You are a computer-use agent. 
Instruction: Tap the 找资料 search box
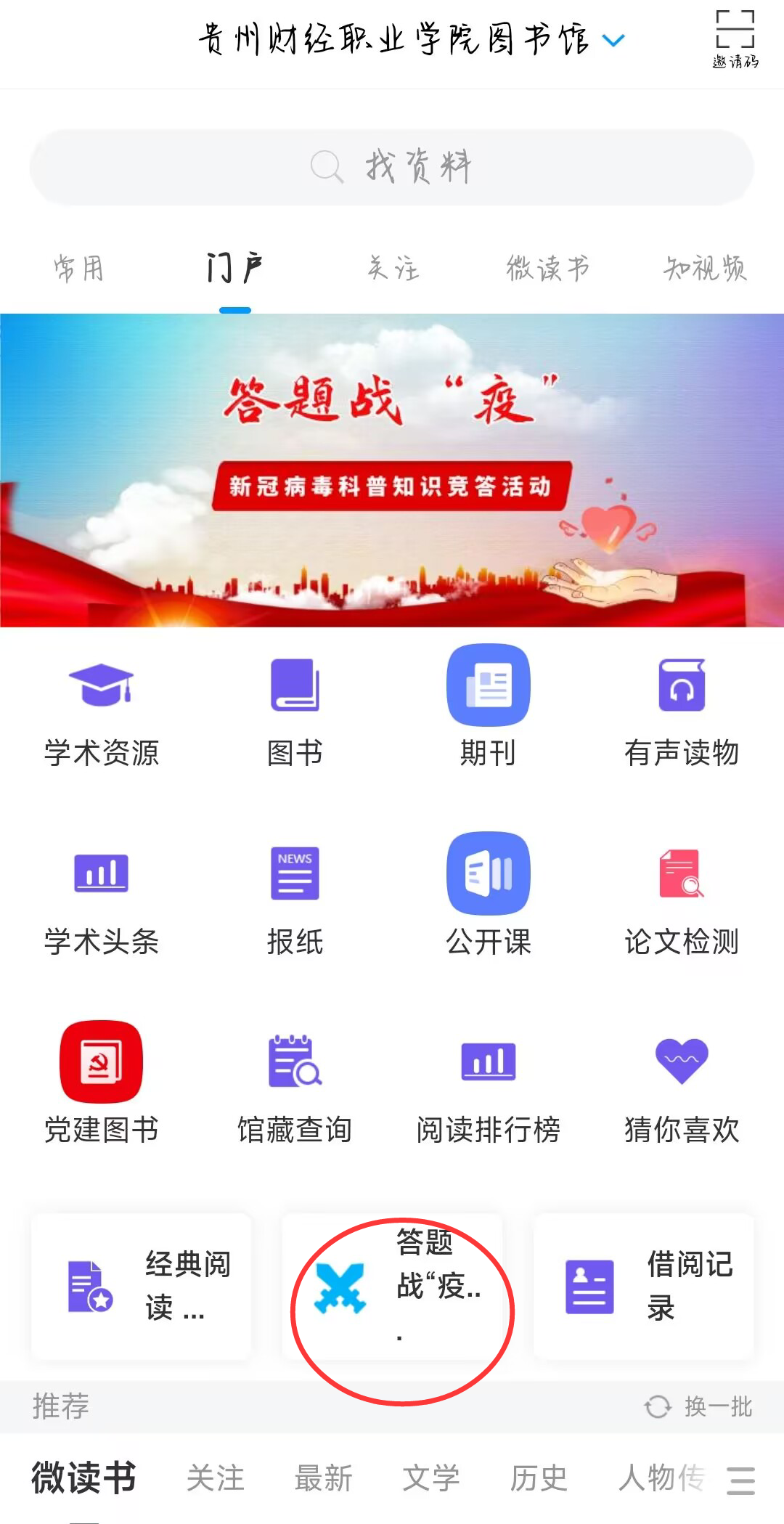coord(392,167)
